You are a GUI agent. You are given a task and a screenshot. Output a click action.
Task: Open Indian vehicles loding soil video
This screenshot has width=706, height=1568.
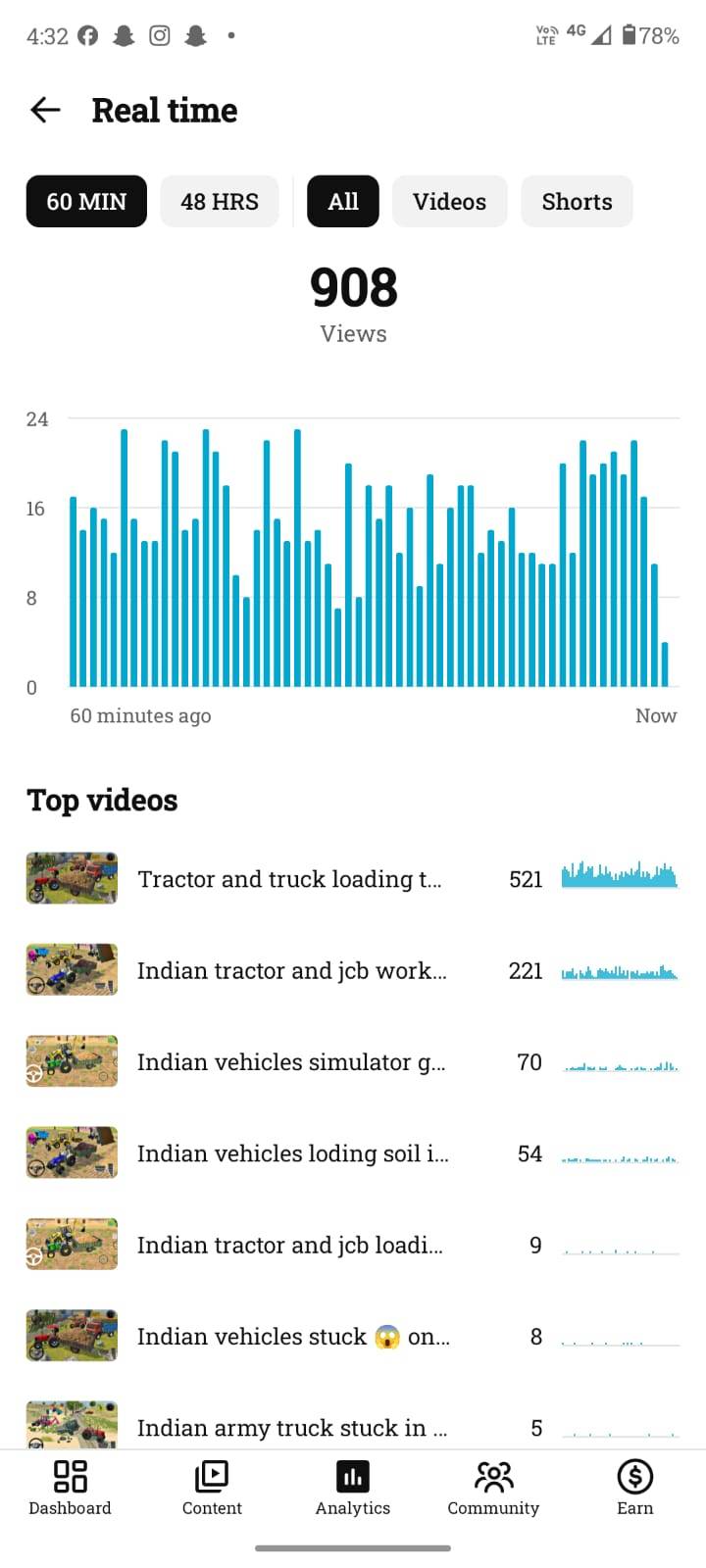[292, 1153]
